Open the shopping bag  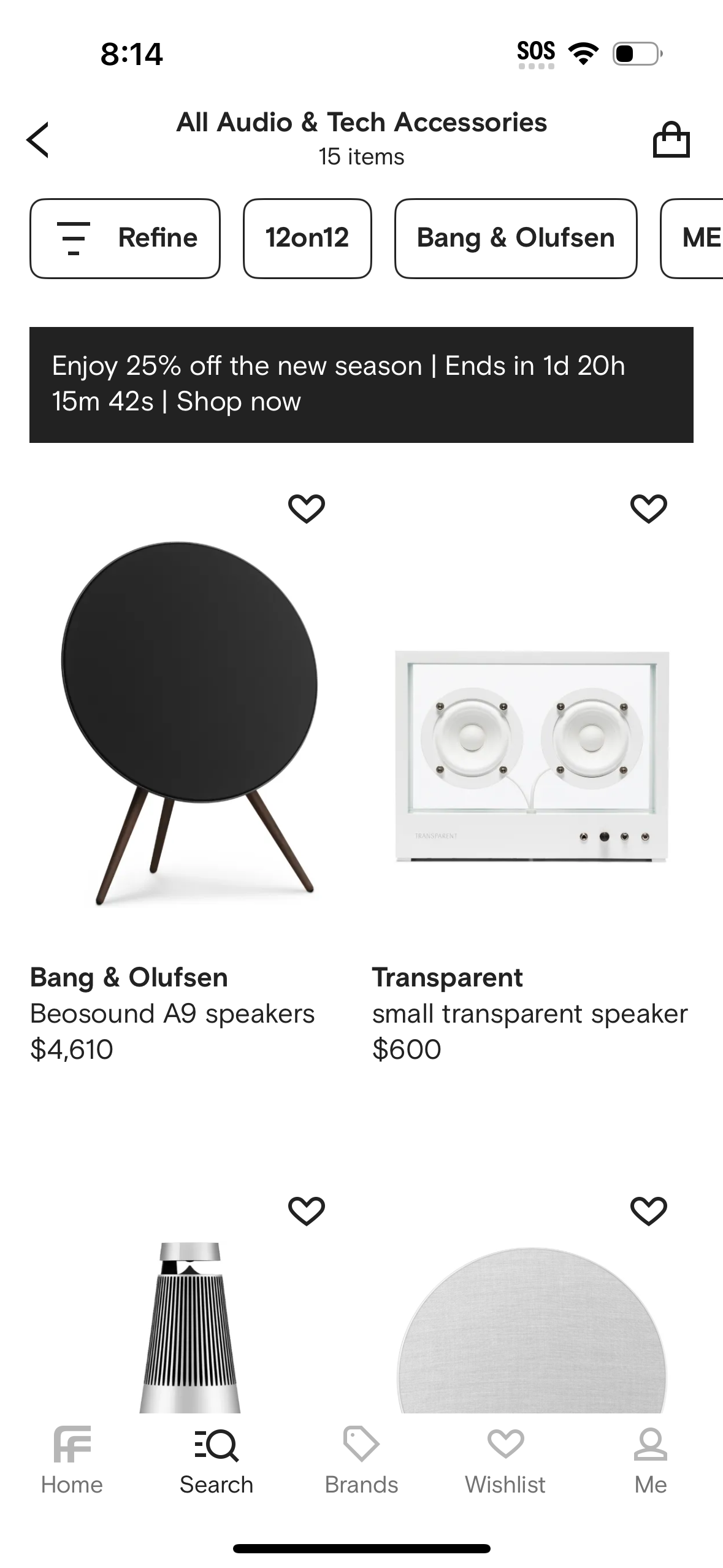(x=671, y=139)
